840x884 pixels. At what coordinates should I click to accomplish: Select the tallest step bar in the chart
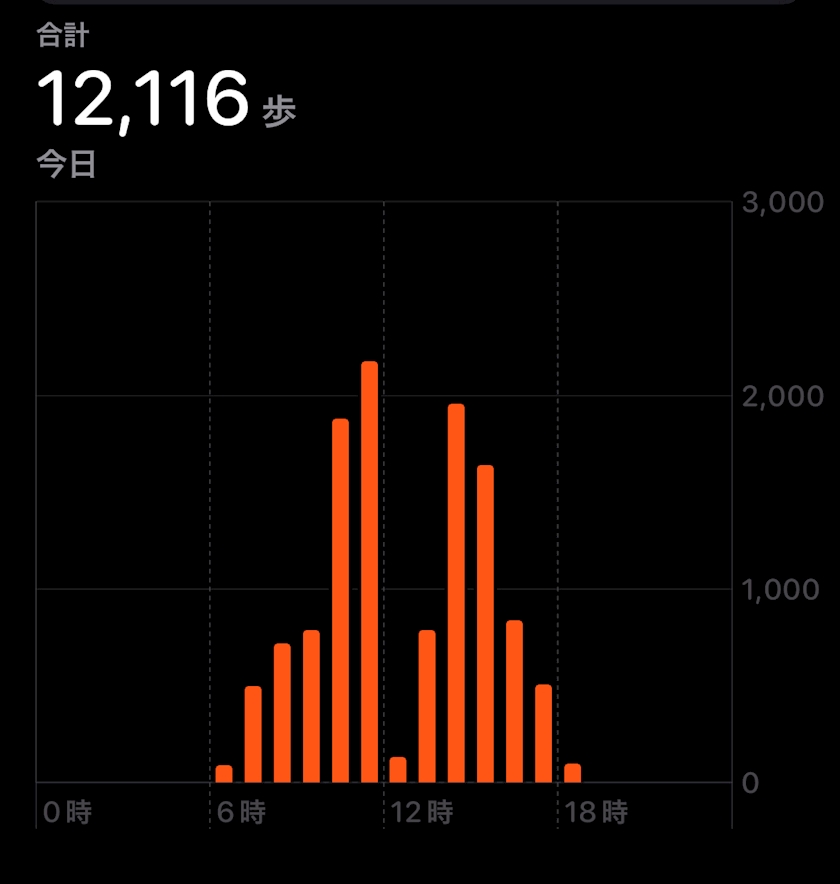tap(369, 571)
